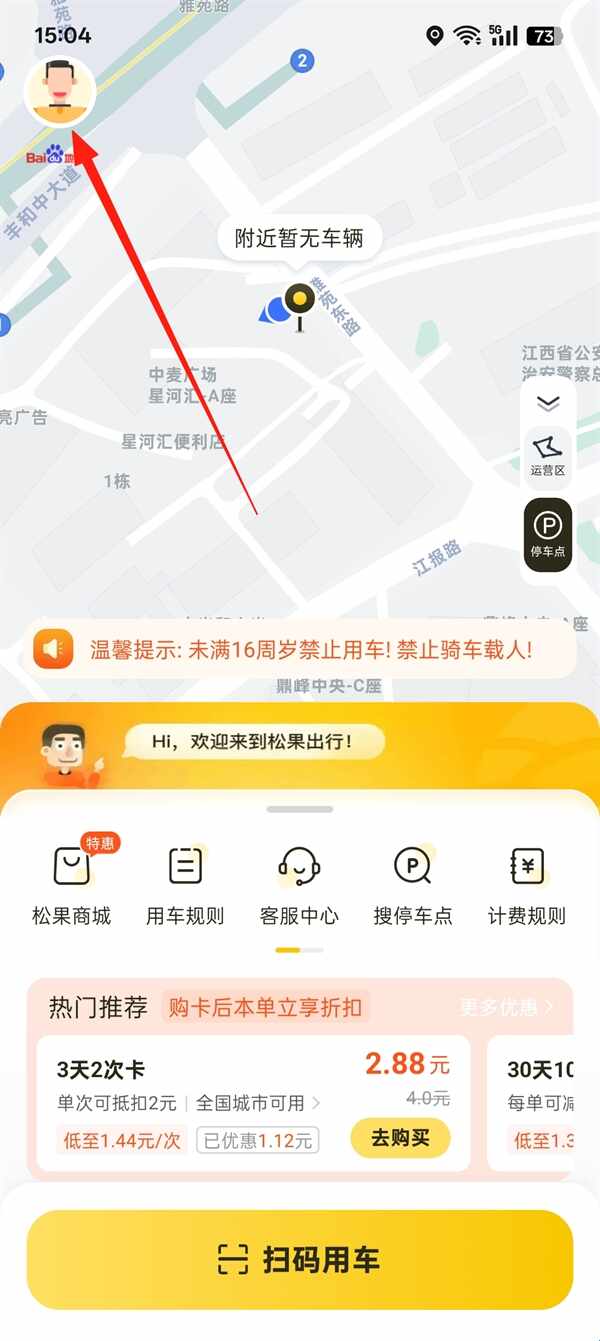Open the 30天 ride card

[x=540, y=1102]
